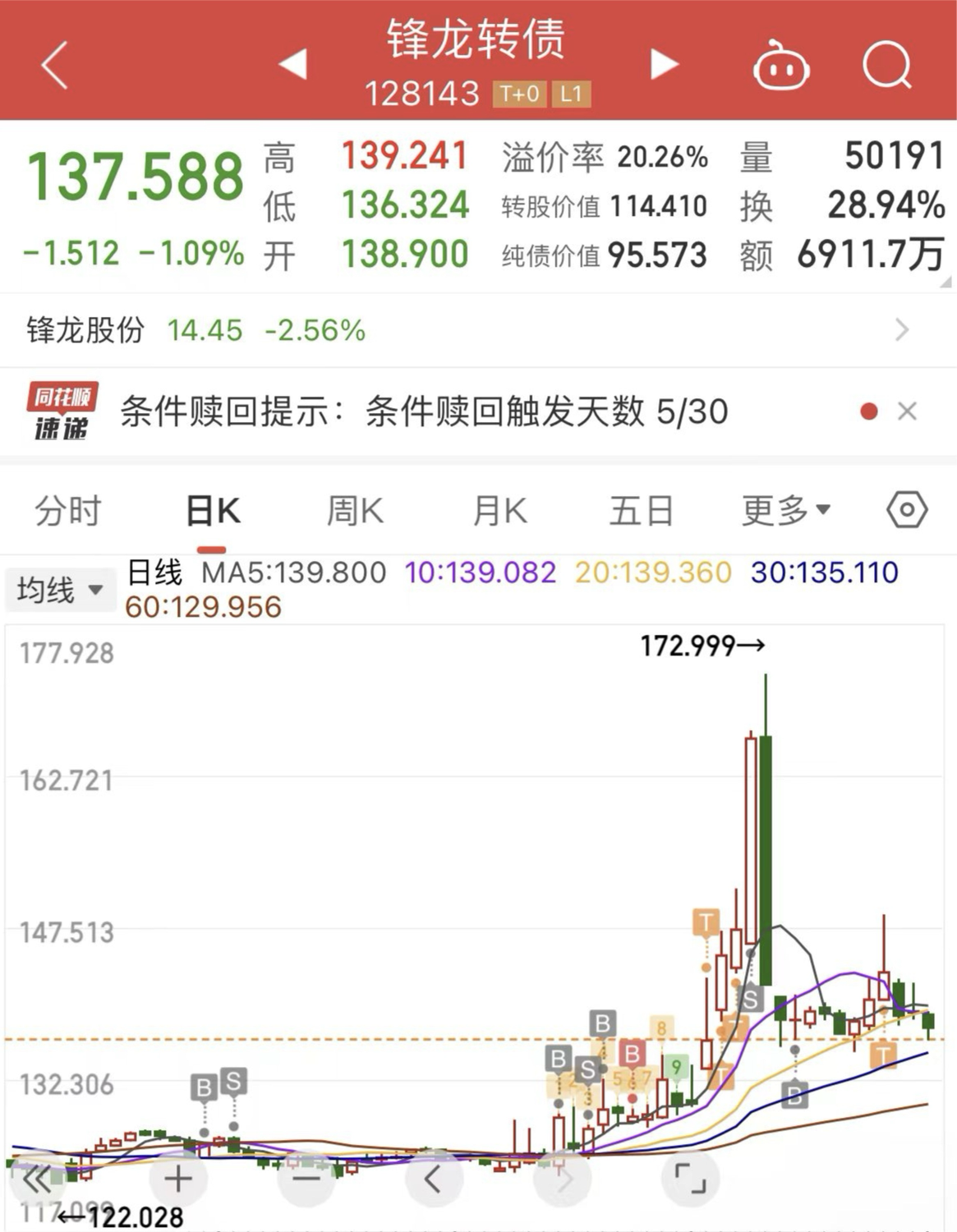Zoom out the K-line chart with minus
The height and width of the screenshot is (1232, 957).
(306, 1179)
